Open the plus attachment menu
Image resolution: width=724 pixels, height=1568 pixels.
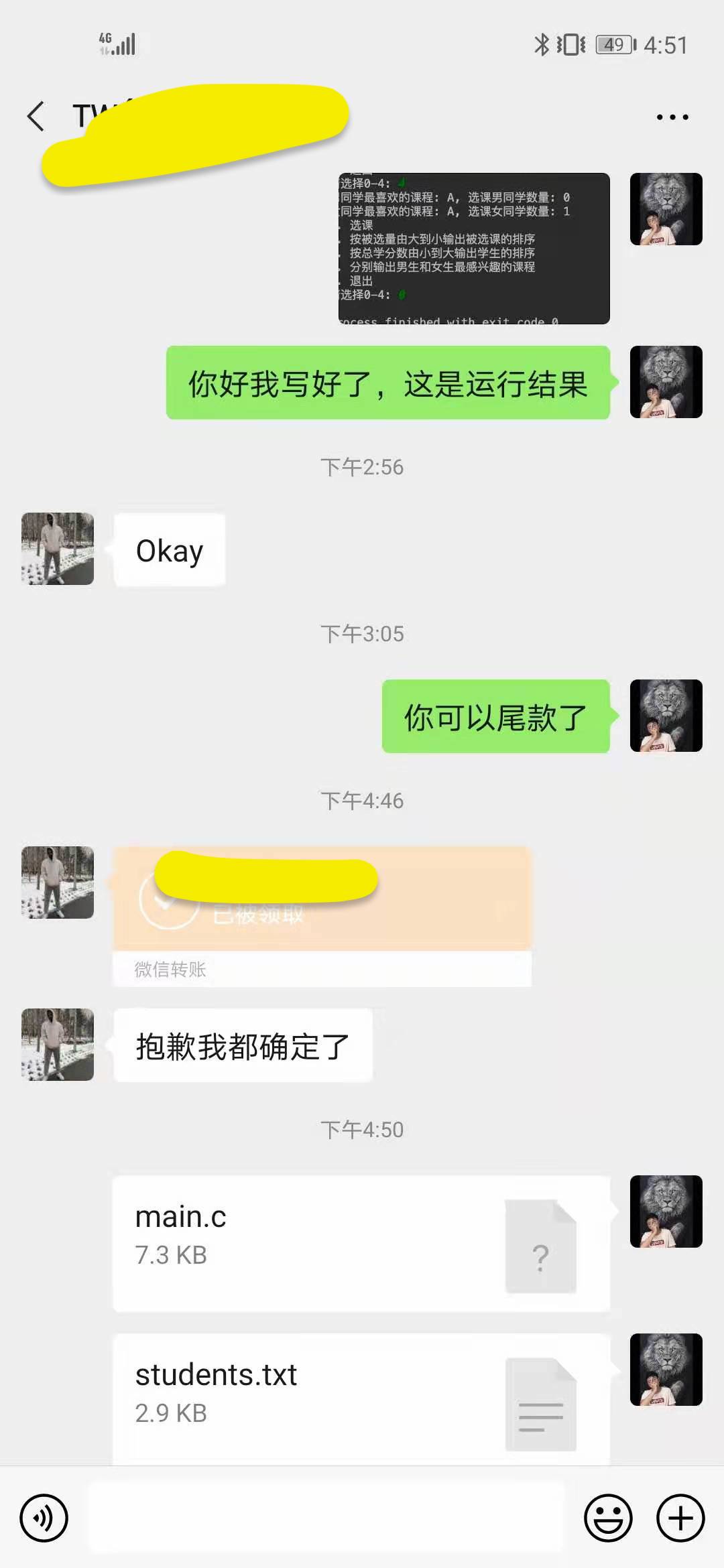point(680,1518)
